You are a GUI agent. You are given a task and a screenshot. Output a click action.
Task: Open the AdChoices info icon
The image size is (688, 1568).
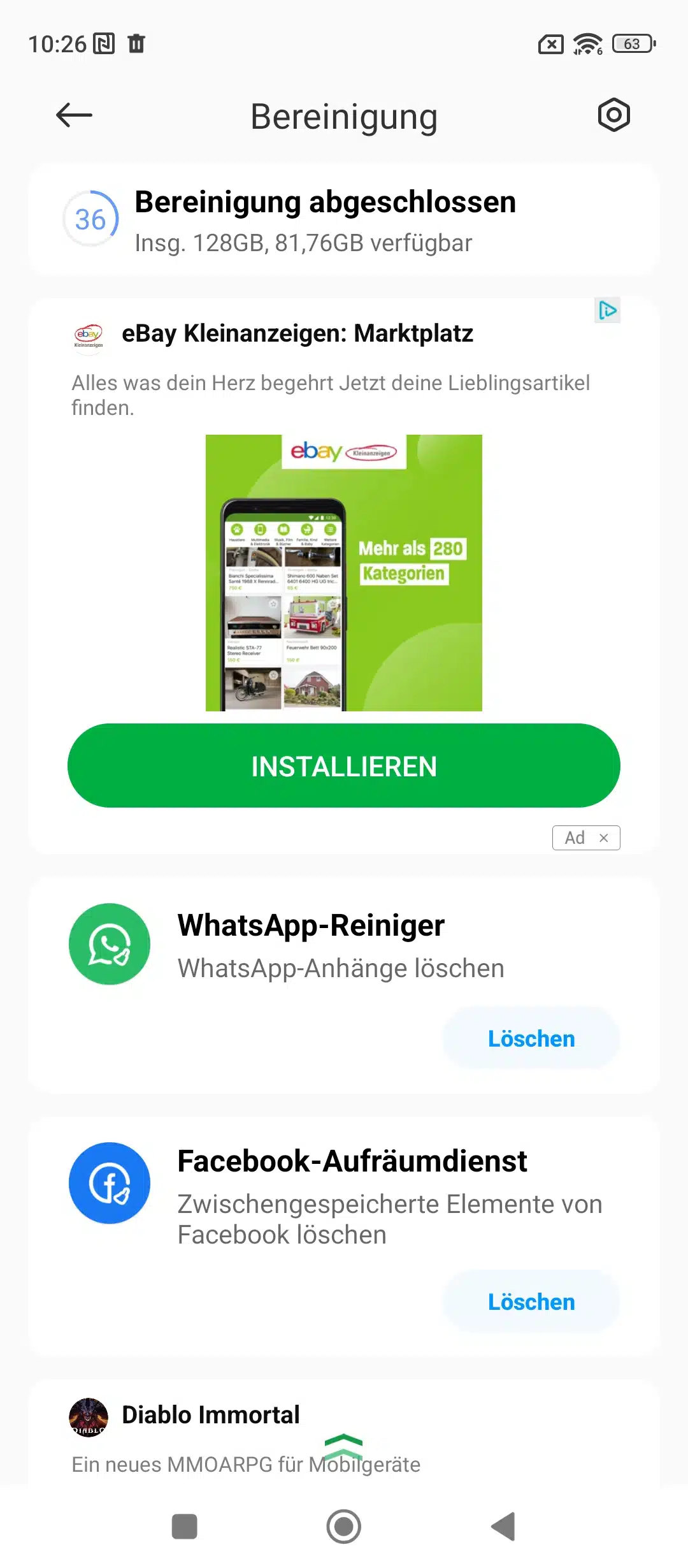coord(608,310)
